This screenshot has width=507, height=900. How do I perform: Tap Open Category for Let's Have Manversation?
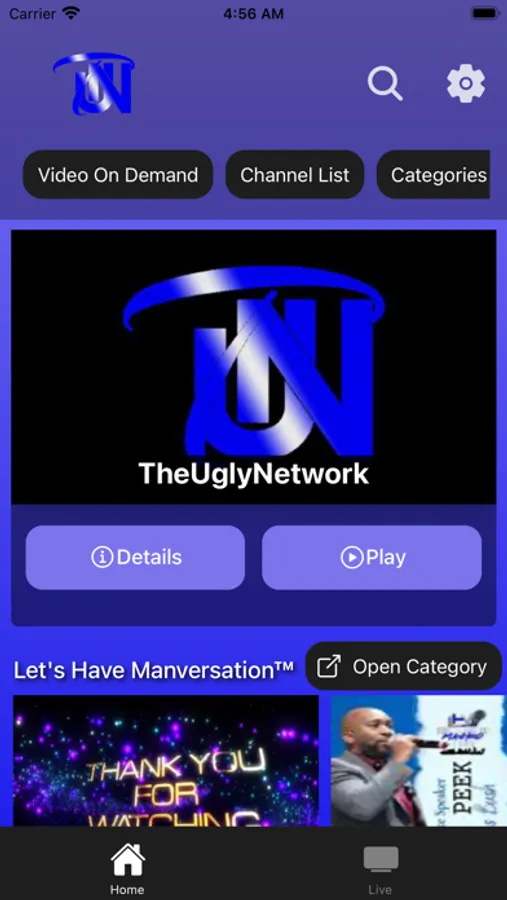pos(404,666)
